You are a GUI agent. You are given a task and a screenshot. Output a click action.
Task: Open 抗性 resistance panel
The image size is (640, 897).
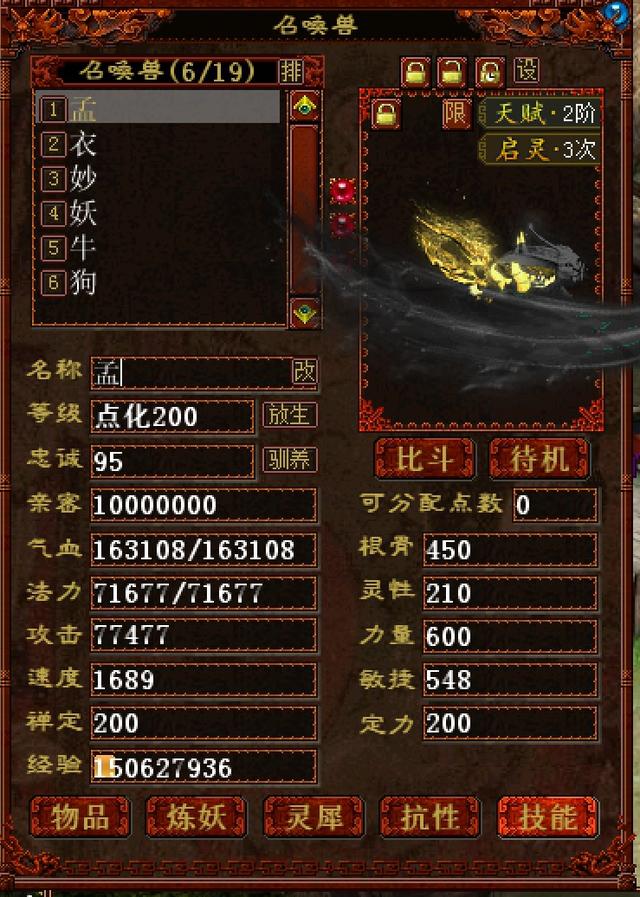pos(430,817)
